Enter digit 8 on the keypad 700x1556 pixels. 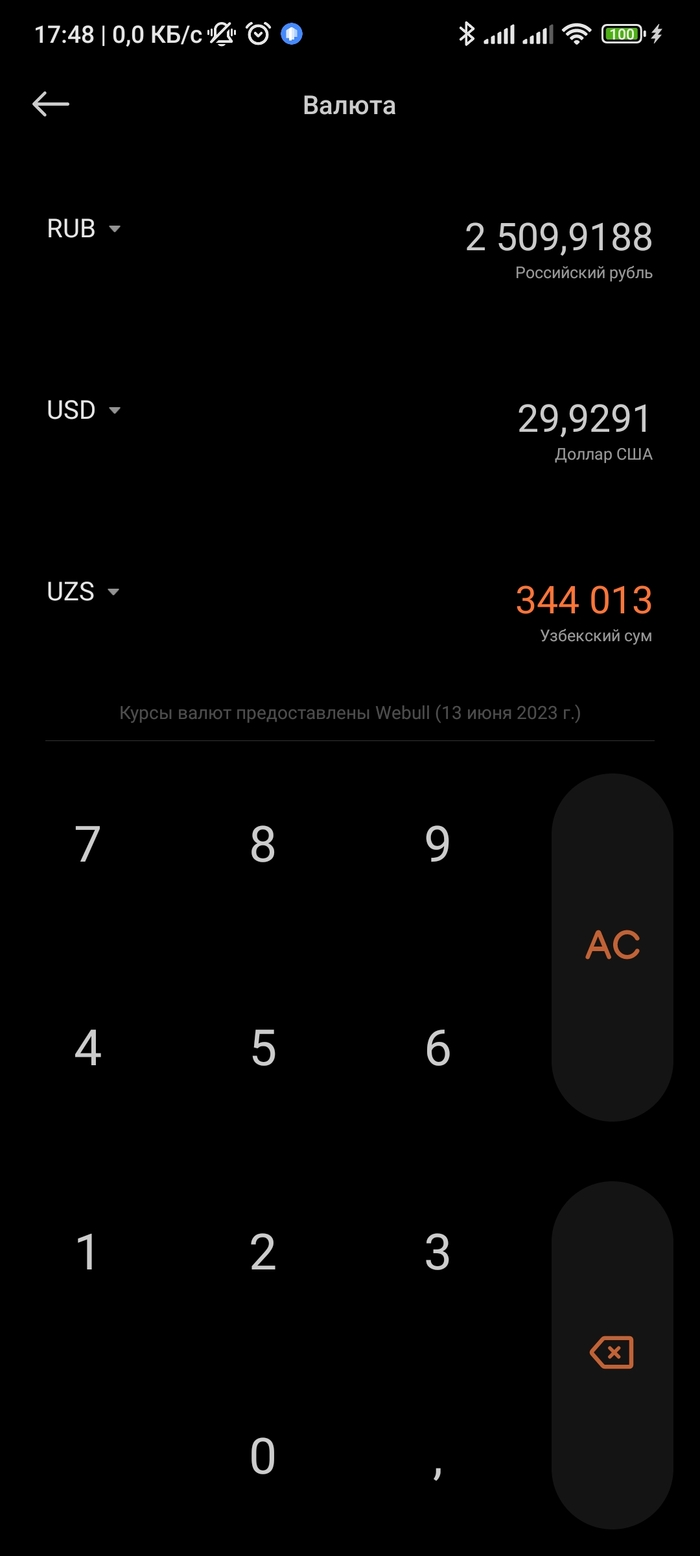point(262,845)
